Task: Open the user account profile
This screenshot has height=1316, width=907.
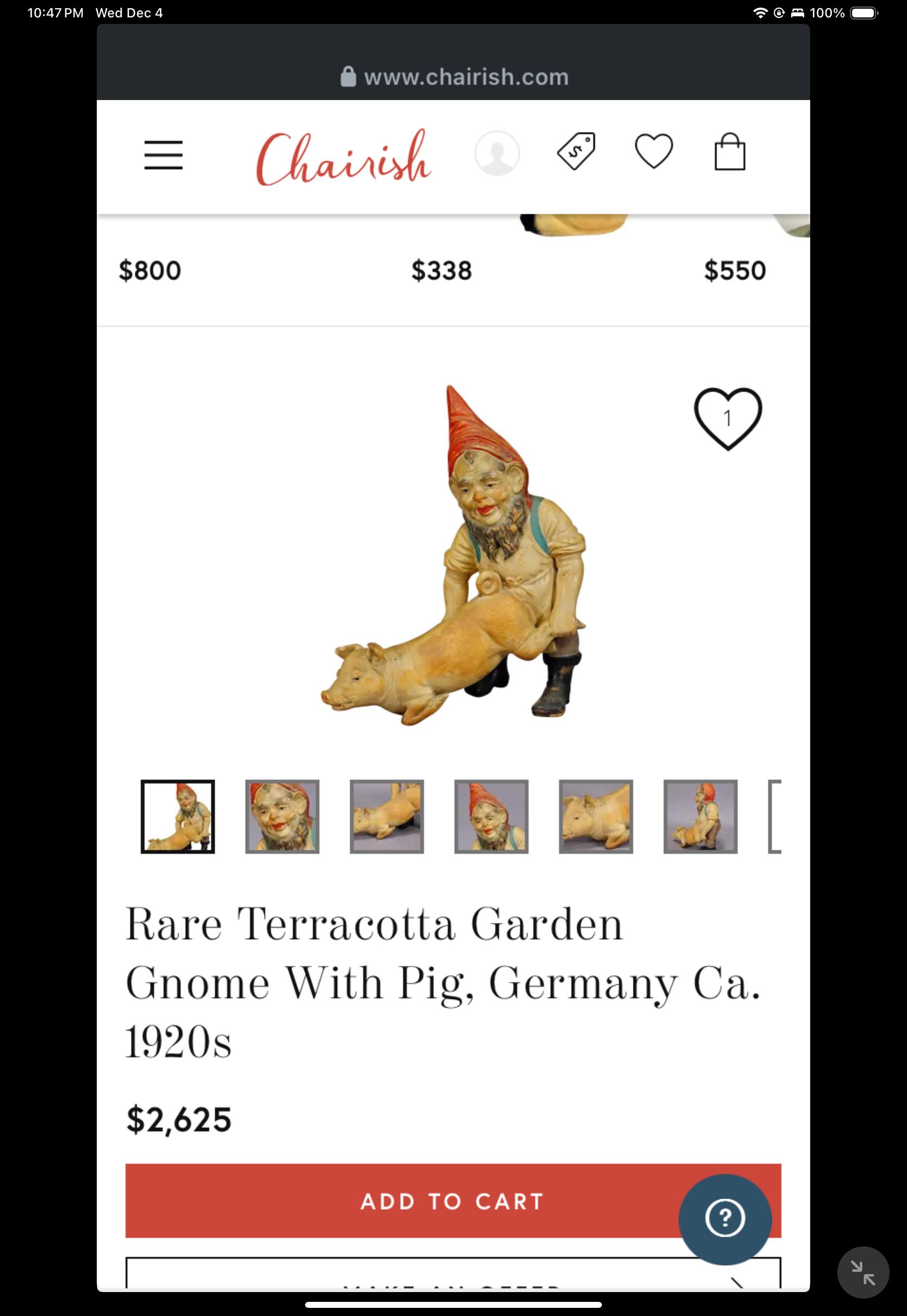Action: (496, 153)
